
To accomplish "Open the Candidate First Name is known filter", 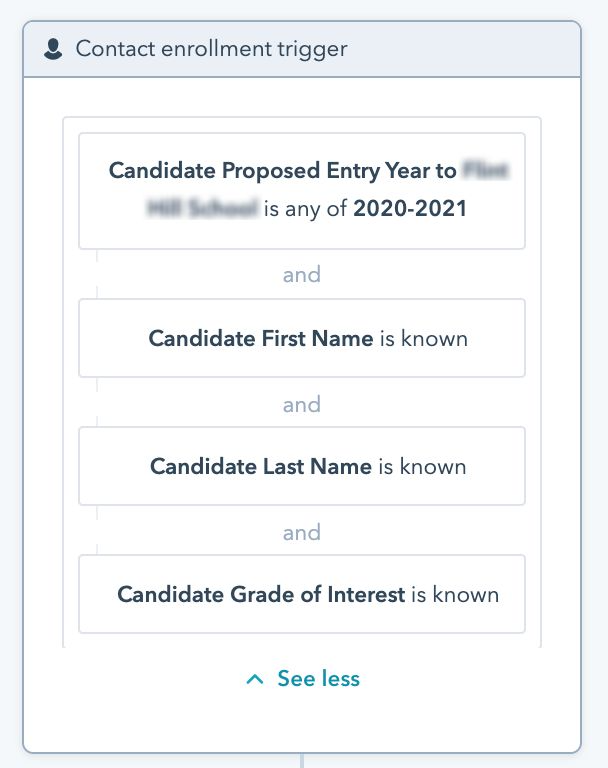I will click(301, 338).
